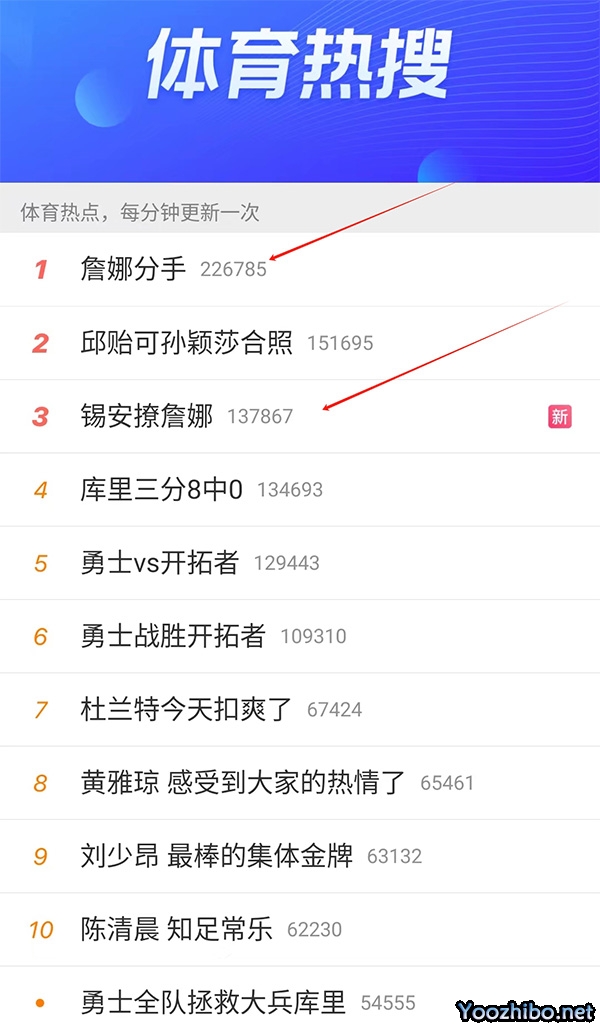600x1028 pixels.
Task: Open 库里三分8中0 hot search
Action: [x=162, y=490]
